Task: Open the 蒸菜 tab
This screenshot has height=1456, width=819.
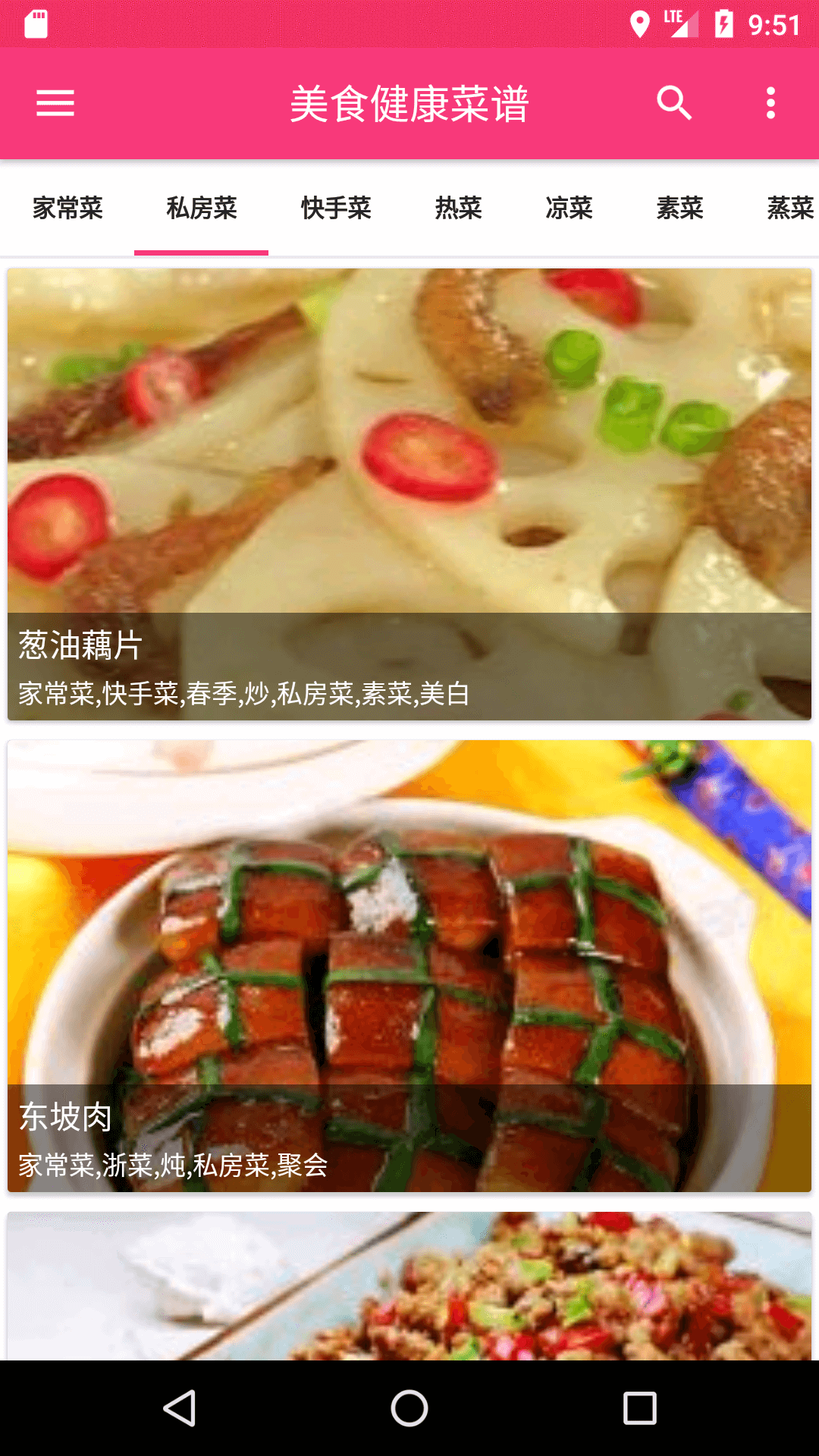Action: (789, 208)
